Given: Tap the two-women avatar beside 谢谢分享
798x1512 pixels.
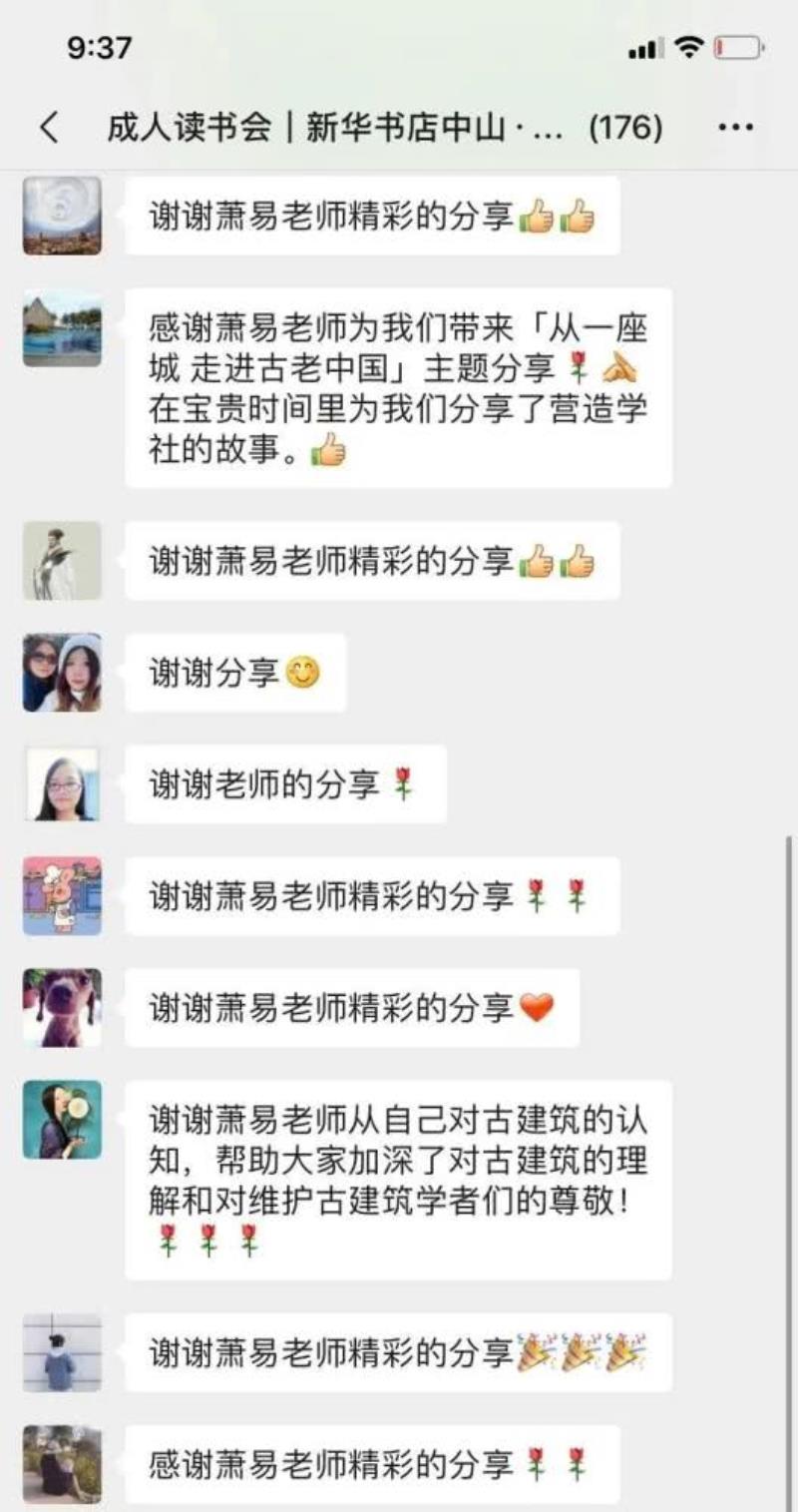Looking at the screenshot, I should (62, 673).
